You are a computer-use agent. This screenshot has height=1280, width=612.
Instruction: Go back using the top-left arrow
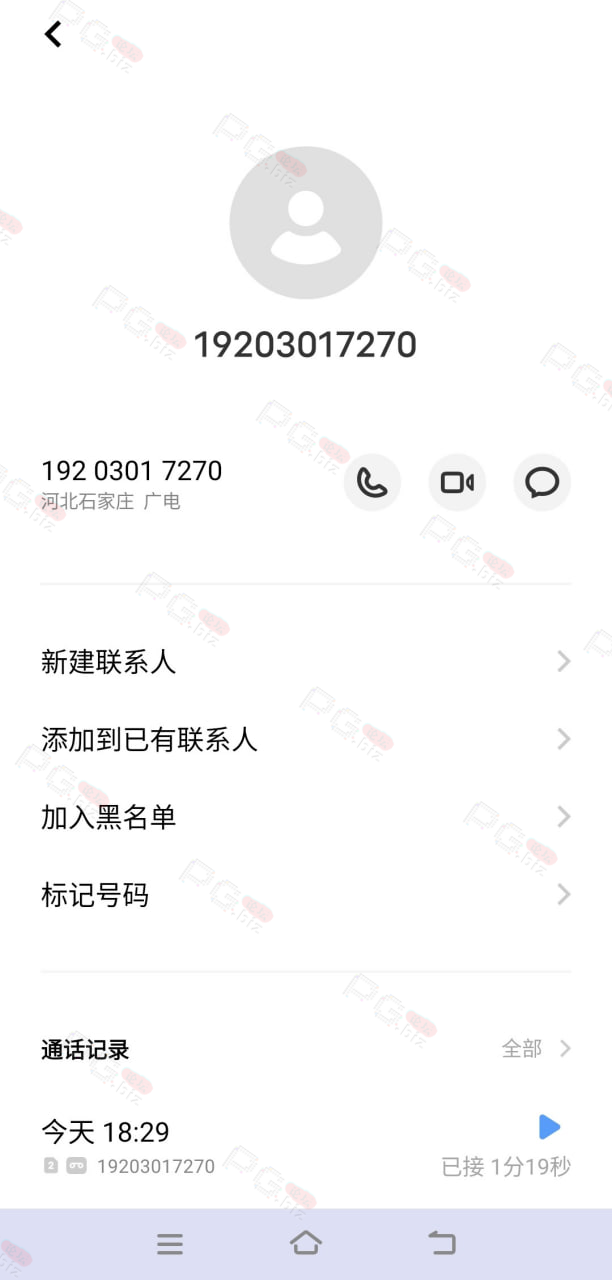tap(53, 34)
